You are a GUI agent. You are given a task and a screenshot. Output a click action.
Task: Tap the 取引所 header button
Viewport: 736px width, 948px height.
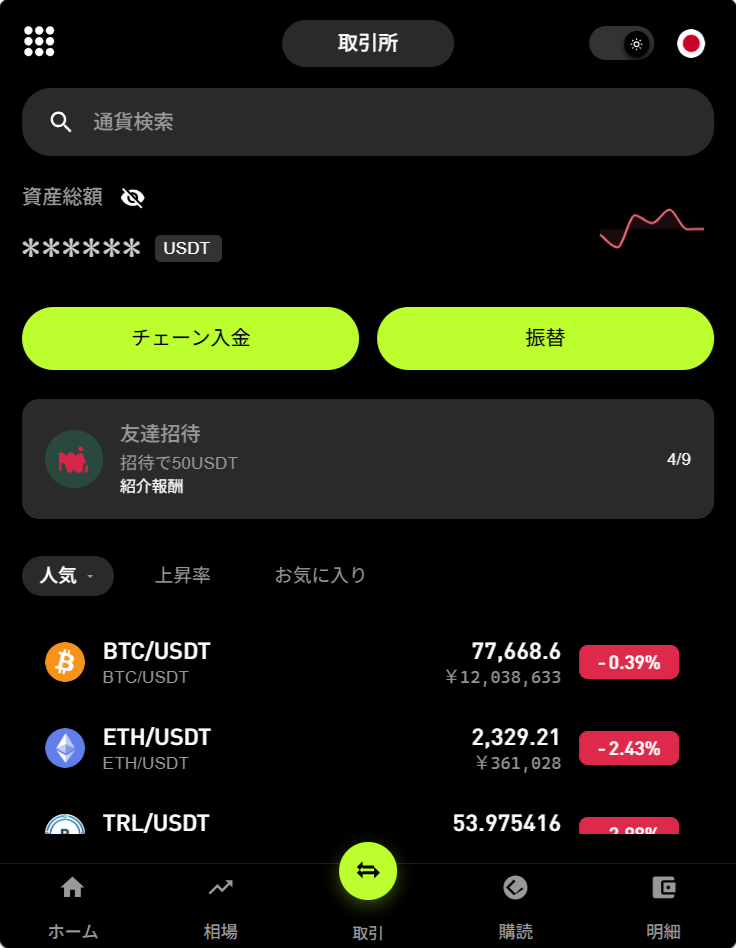coord(368,44)
